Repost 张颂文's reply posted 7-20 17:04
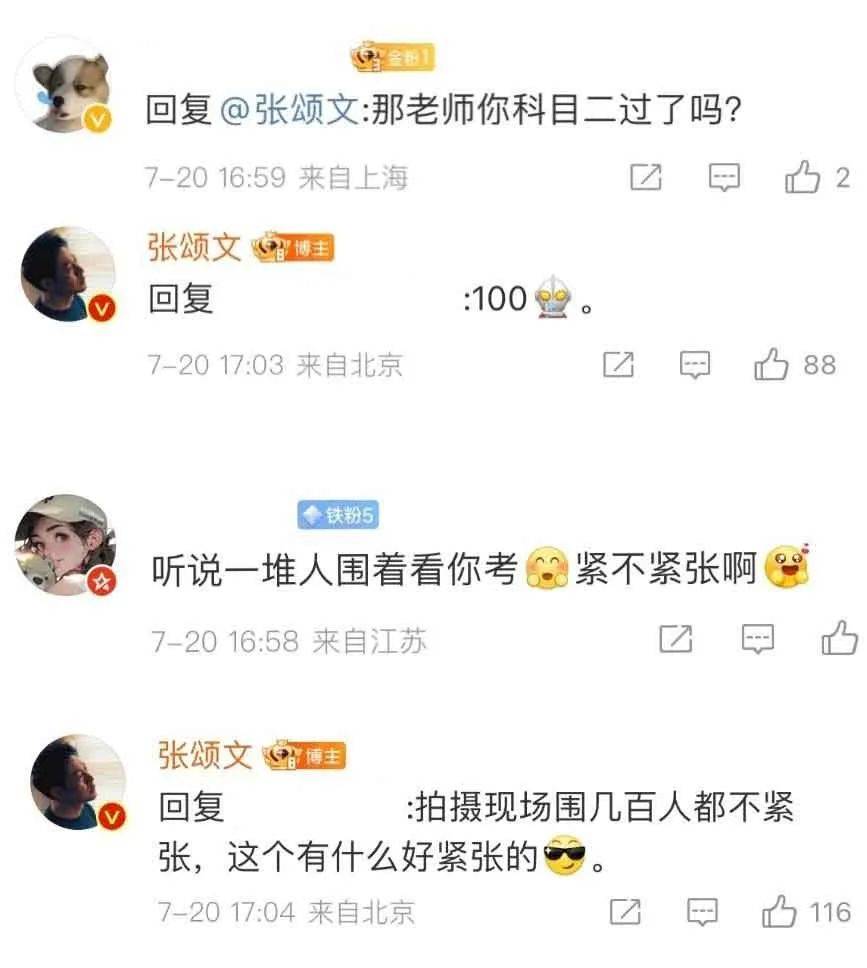Viewport: 867px width, 968px height. click(x=625, y=911)
